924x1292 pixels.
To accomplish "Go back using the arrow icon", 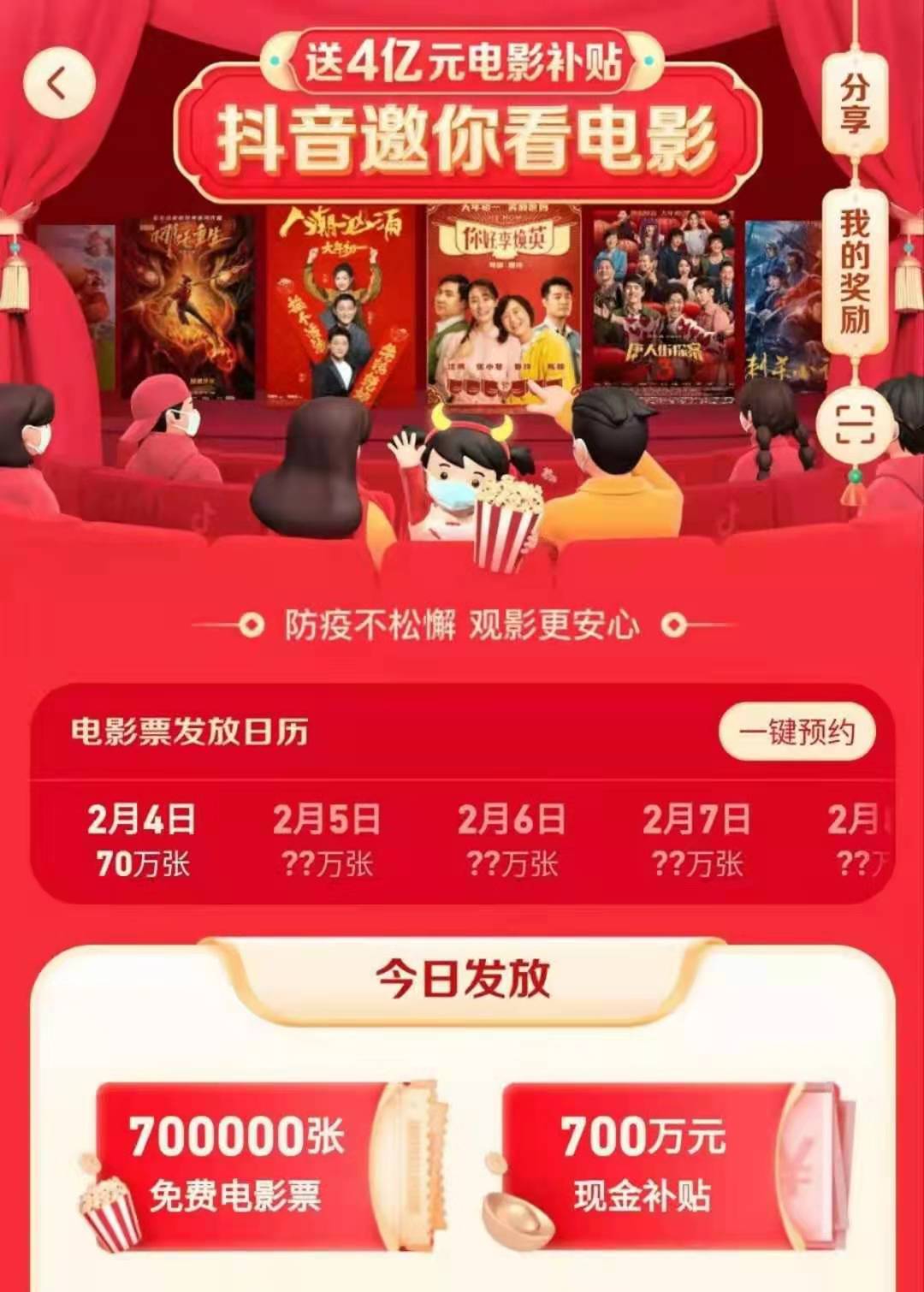I will [x=58, y=84].
